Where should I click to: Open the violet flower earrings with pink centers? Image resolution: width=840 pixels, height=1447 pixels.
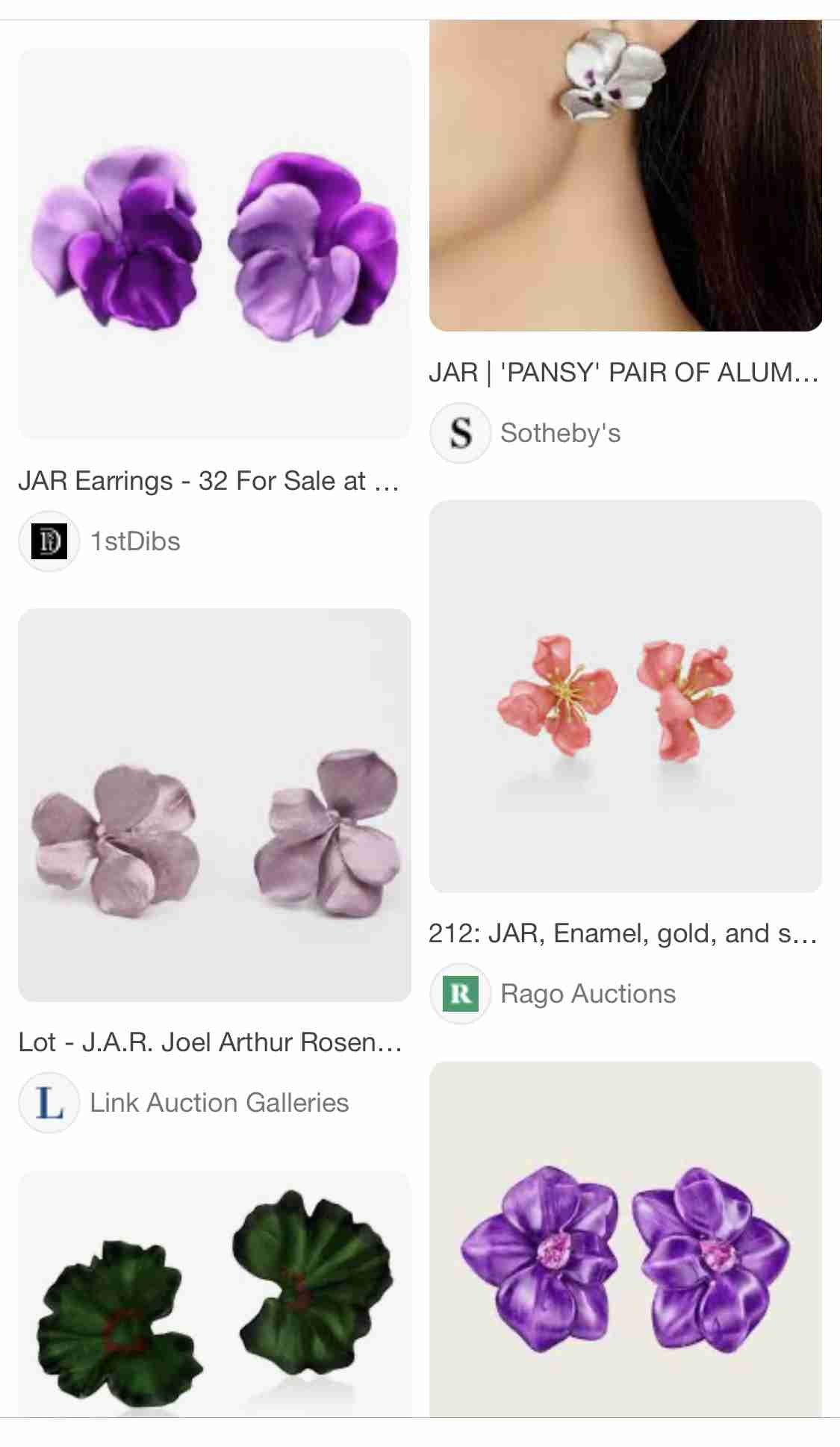(626, 1239)
